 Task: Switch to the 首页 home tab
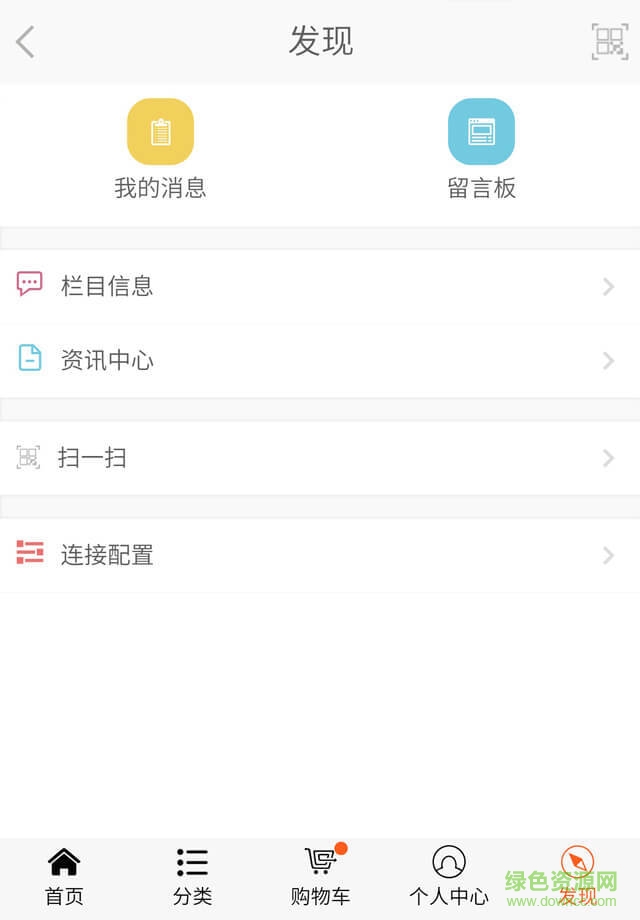point(64,876)
